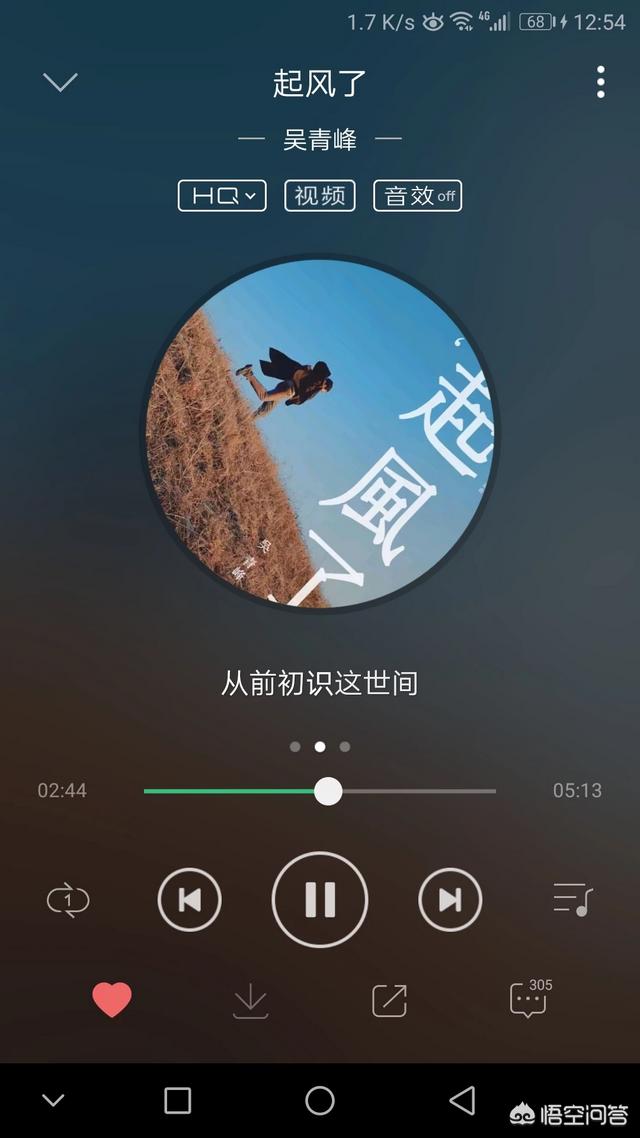Screen dimensions: 640x1138
Task: Open the playlist queue
Action: (x=573, y=900)
